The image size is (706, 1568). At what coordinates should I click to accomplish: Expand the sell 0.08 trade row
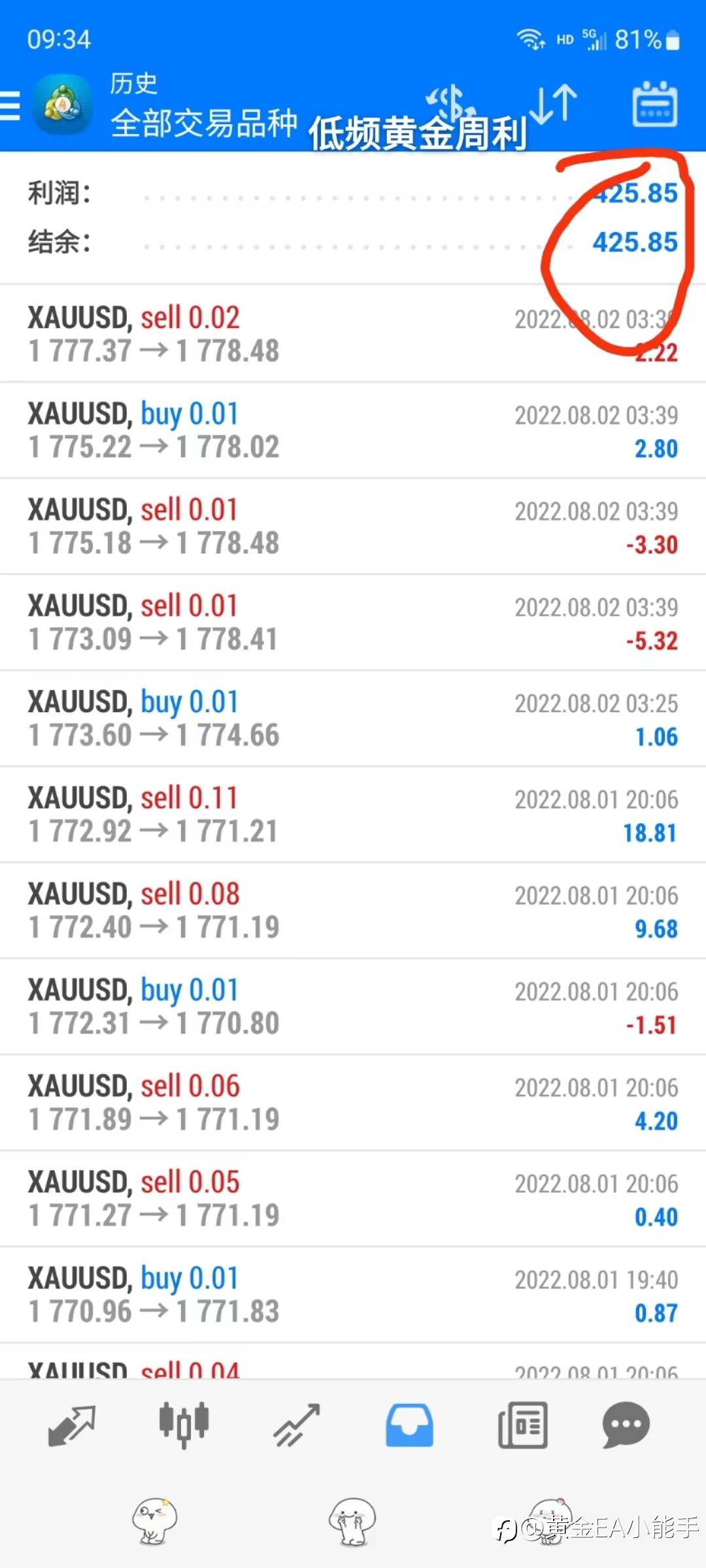coord(353,911)
